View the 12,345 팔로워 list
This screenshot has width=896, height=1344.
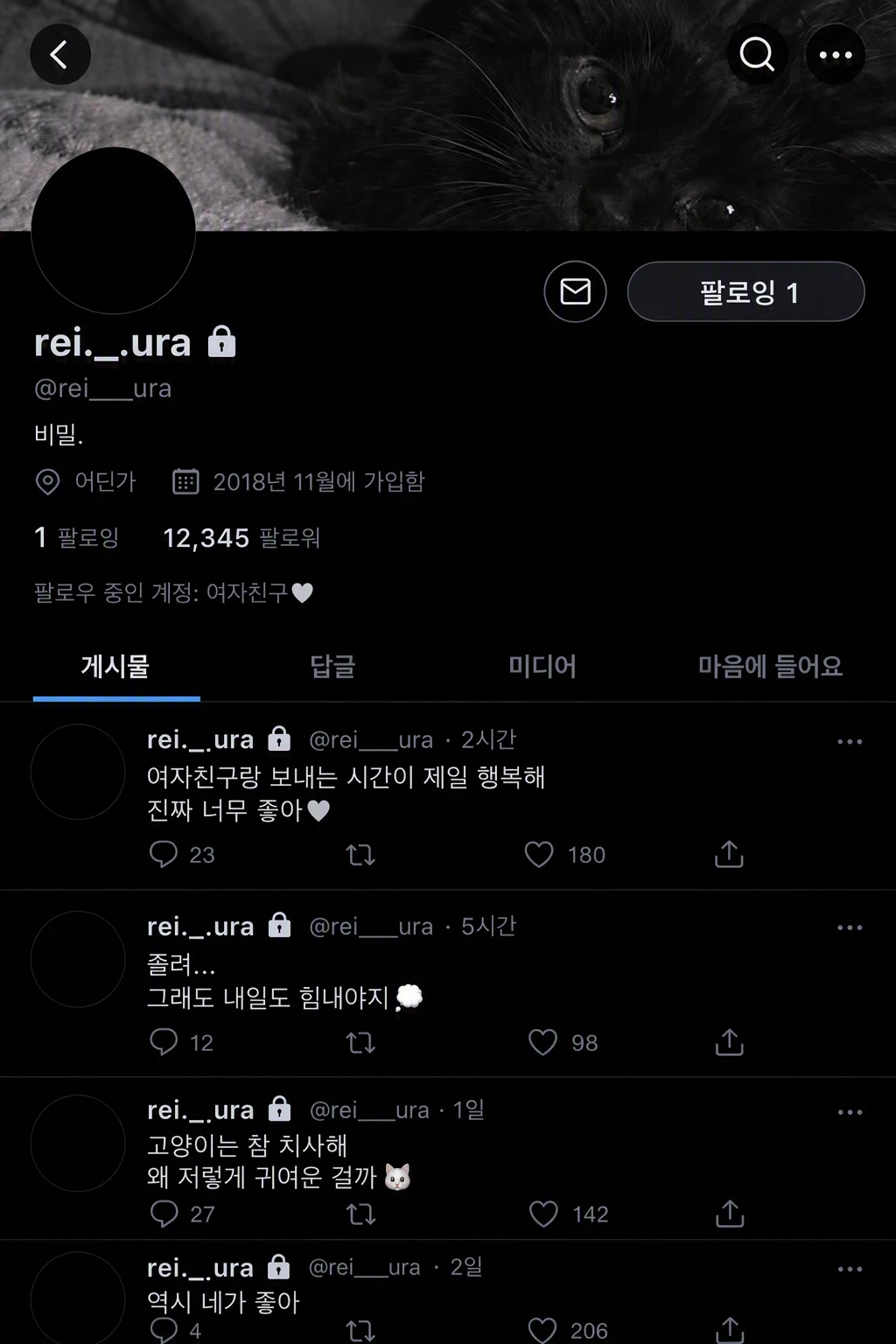(241, 537)
